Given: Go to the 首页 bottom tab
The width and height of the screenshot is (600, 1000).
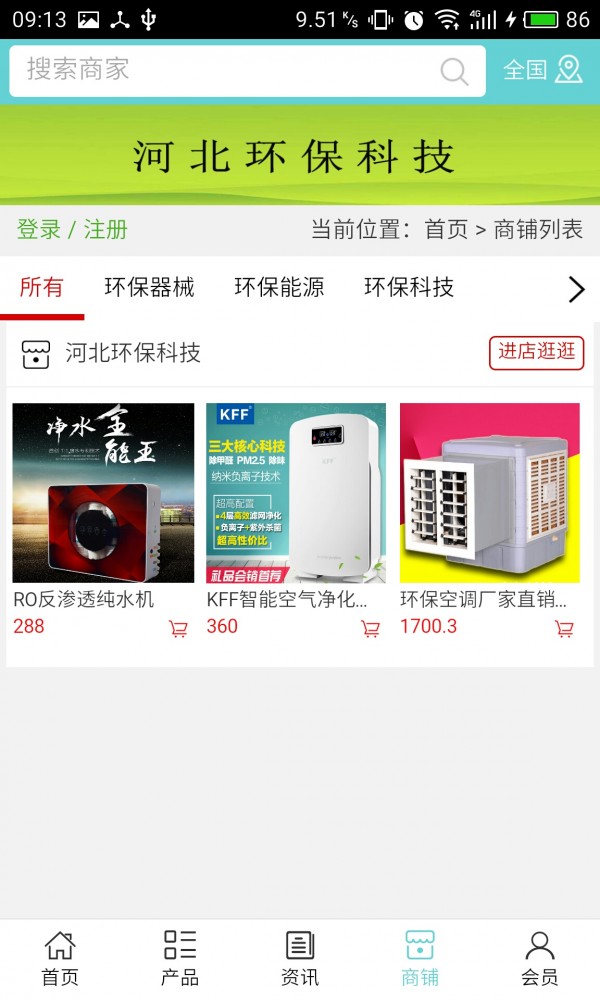Looking at the screenshot, I should click(x=60, y=959).
